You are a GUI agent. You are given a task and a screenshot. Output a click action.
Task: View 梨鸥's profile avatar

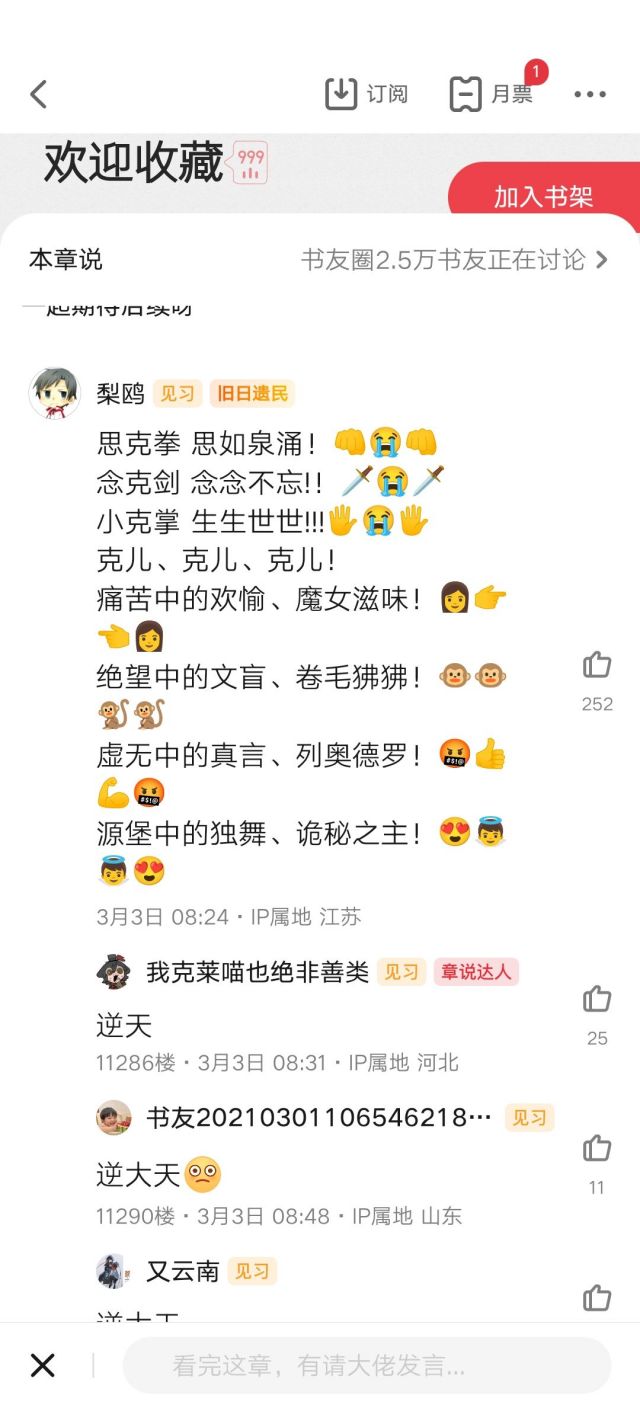pos(55,392)
